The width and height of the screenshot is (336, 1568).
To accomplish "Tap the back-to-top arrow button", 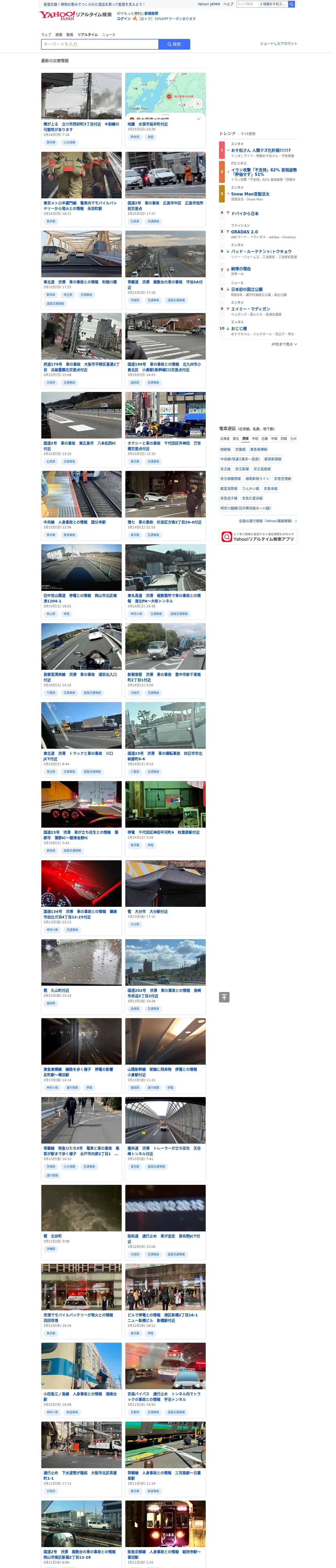I will pos(224,997).
